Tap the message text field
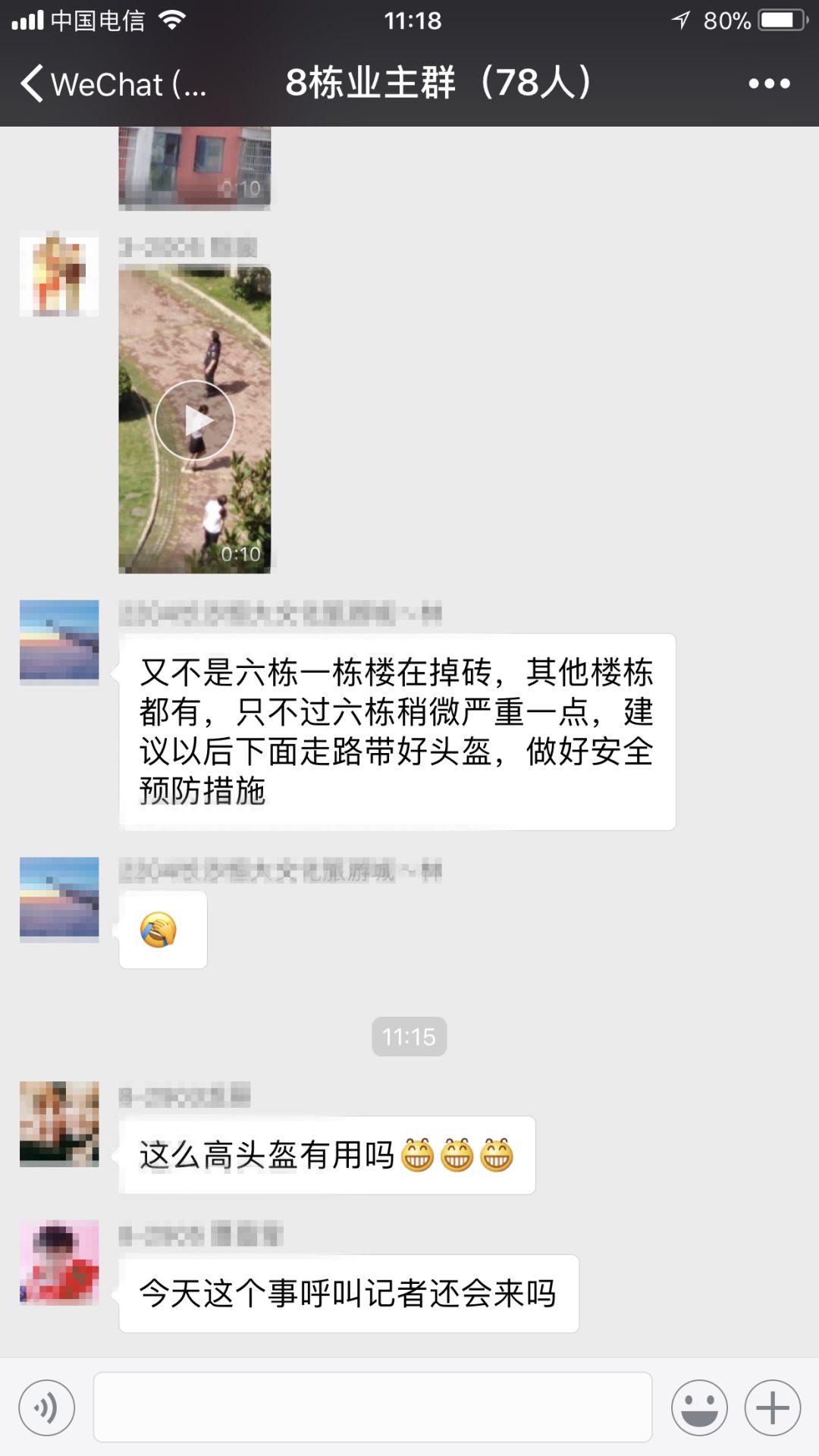The width and height of the screenshot is (819, 1456). [x=372, y=1407]
